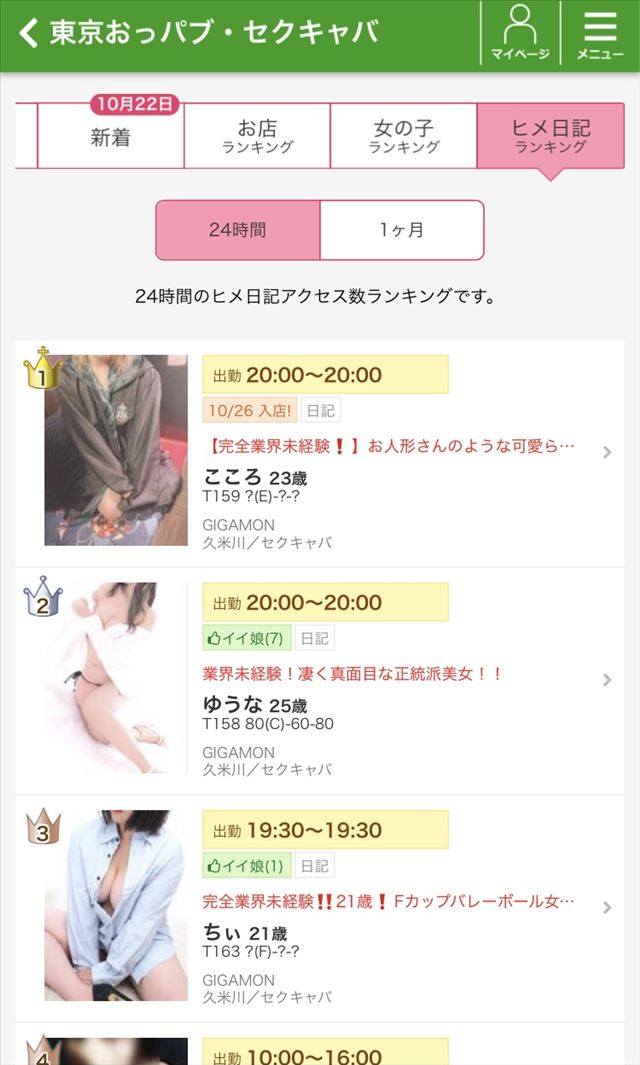Switch to 女の子ランキング tab
This screenshot has height=1065, width=640.
(x=404, y=136)
